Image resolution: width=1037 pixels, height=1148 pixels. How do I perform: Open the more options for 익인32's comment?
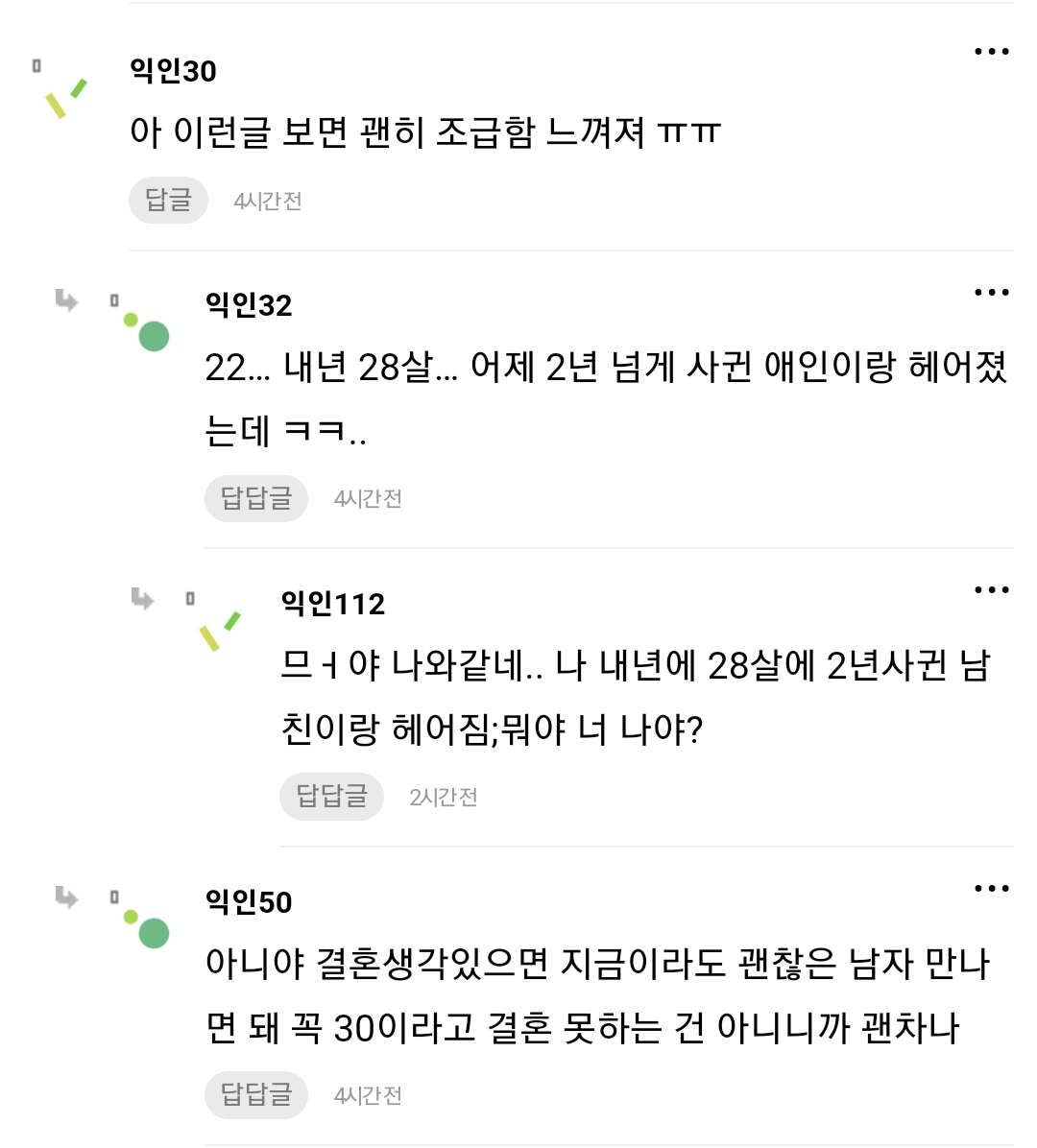[991, 293]
